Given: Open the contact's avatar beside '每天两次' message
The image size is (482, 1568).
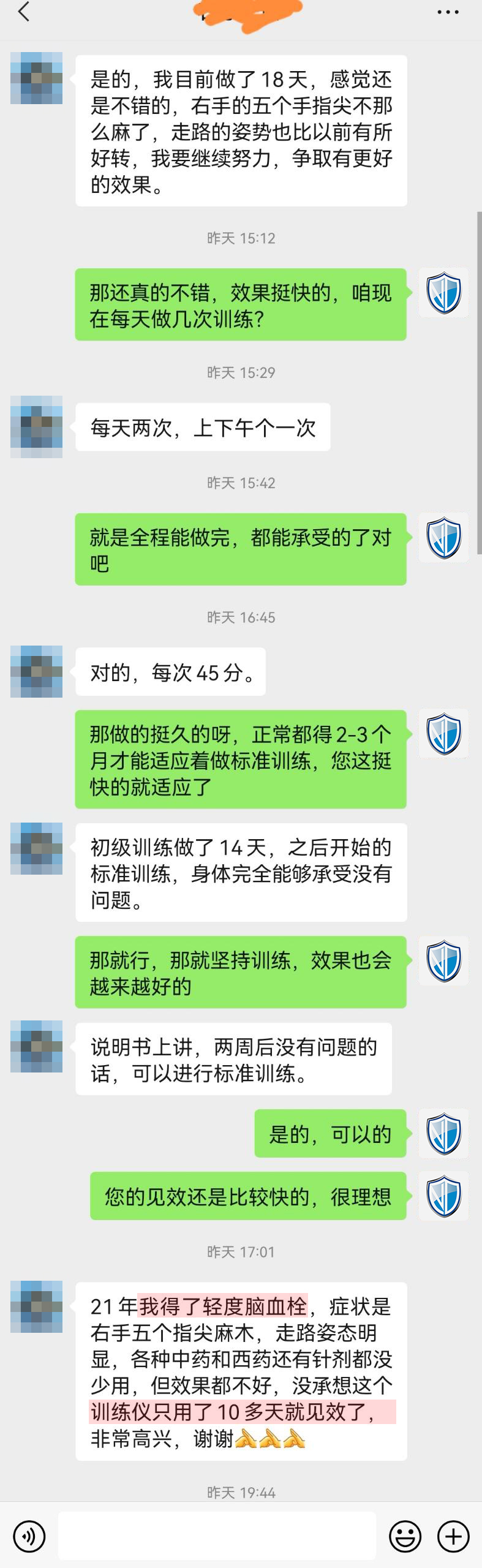Looking at the screenshot, I should click(x=37, y=427).
